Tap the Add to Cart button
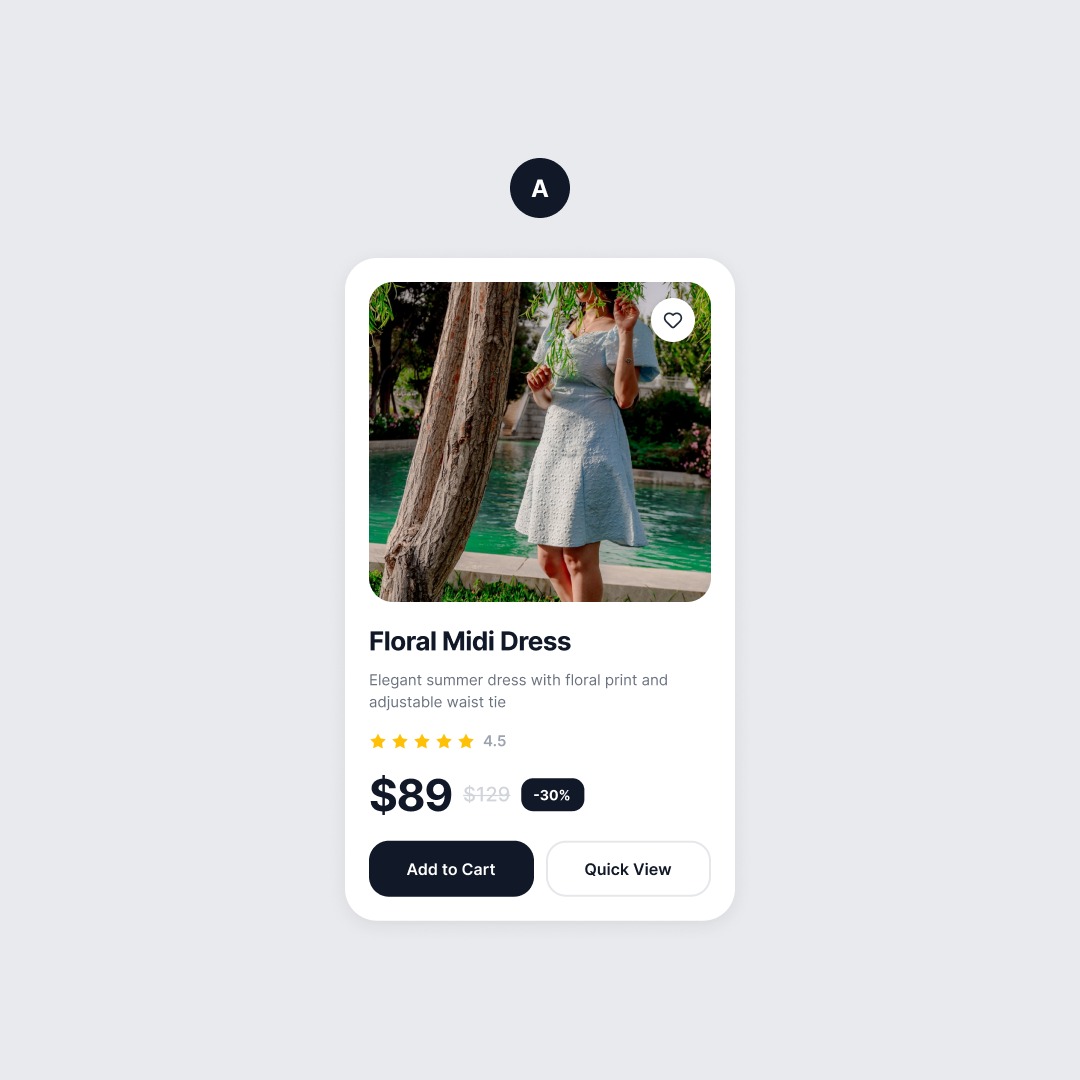The height and width of the screenshot is (1080, 1080). 451,869
